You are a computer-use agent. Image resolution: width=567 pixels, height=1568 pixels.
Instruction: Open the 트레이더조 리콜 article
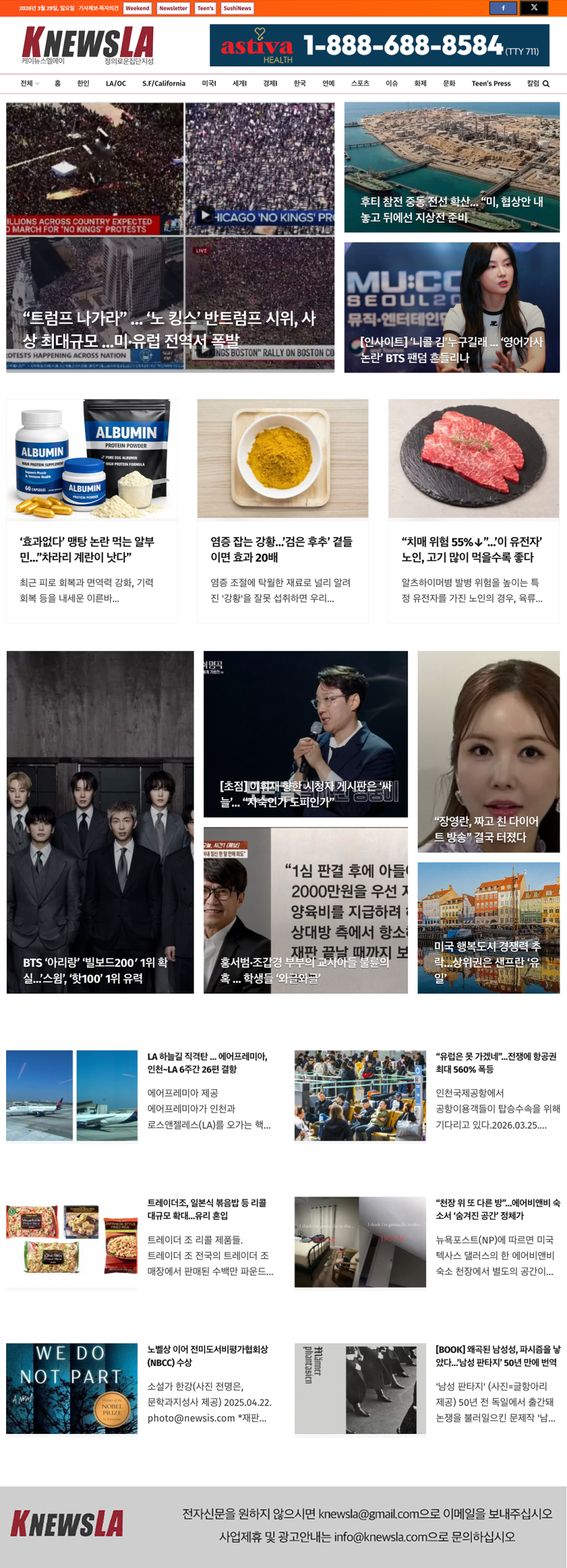[x=206, y=1208]
